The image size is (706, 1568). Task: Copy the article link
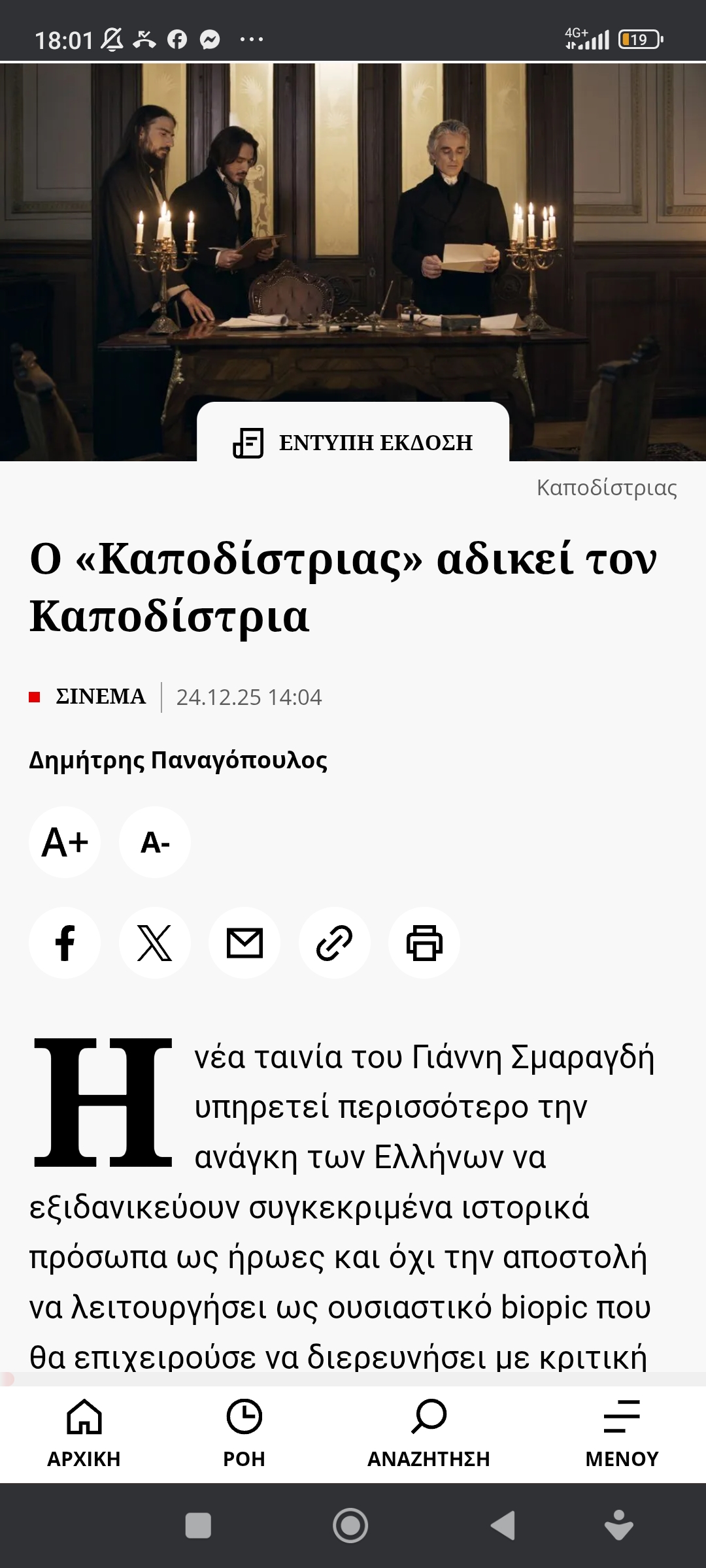pos(335,943)
